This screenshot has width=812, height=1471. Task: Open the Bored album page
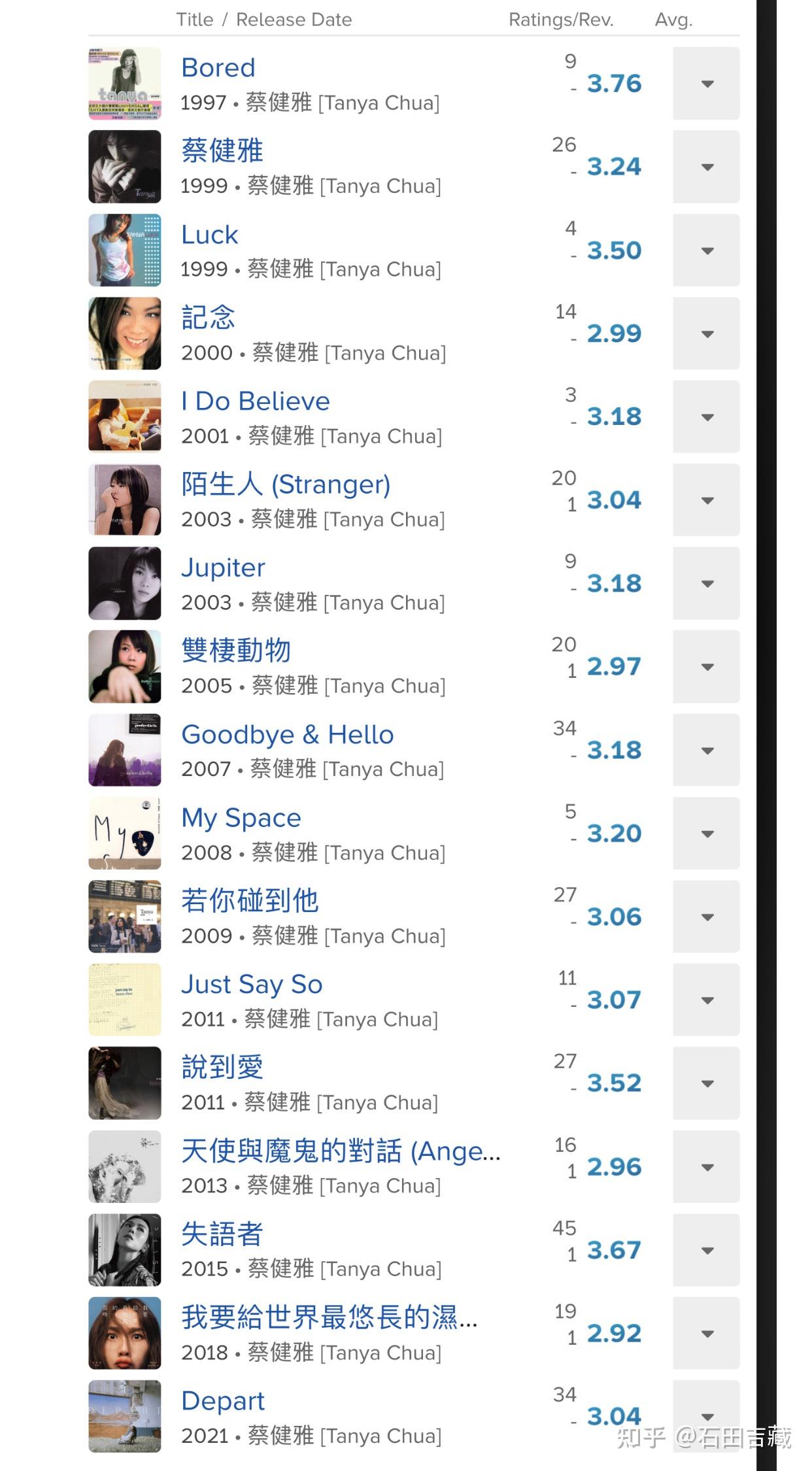pos(218,67)
